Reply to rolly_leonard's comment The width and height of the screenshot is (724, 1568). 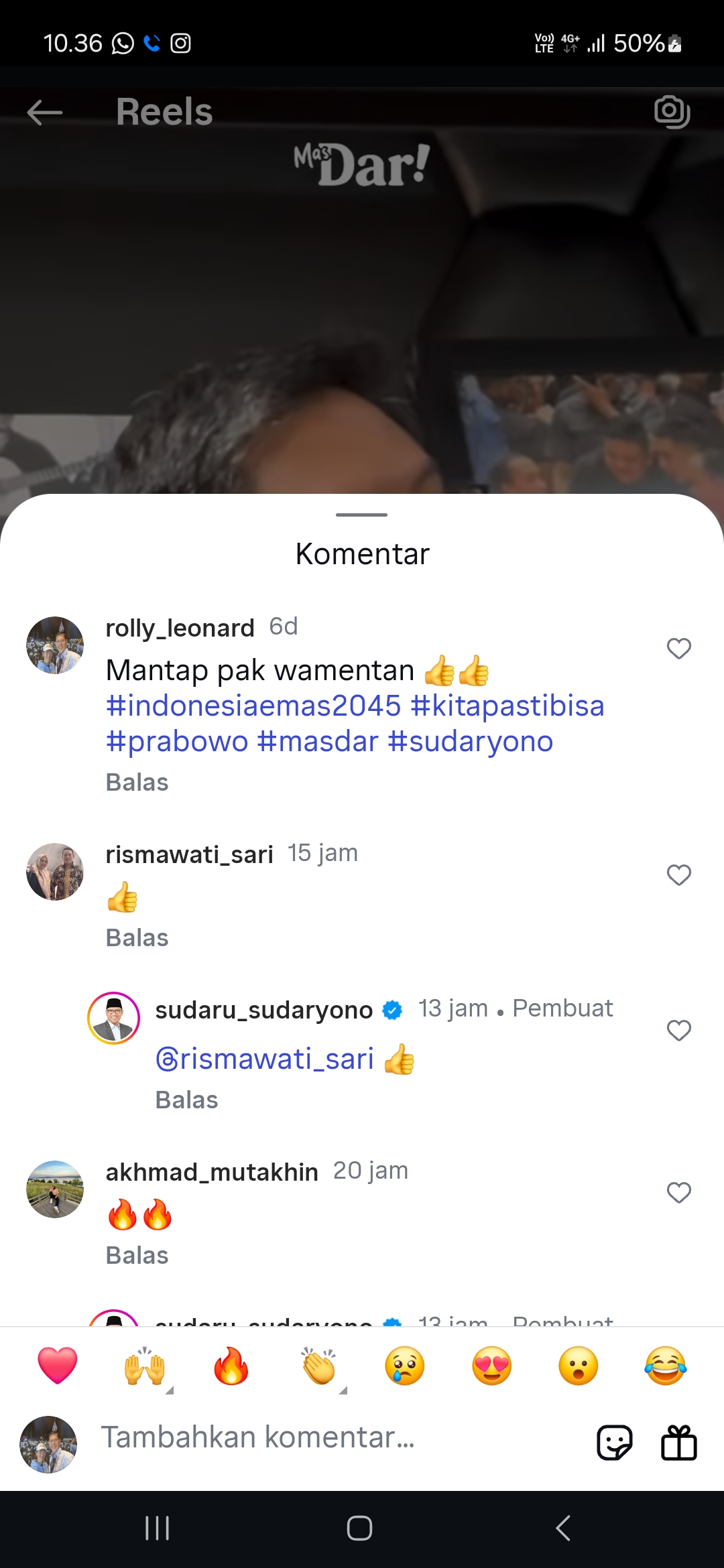[137, 782]
